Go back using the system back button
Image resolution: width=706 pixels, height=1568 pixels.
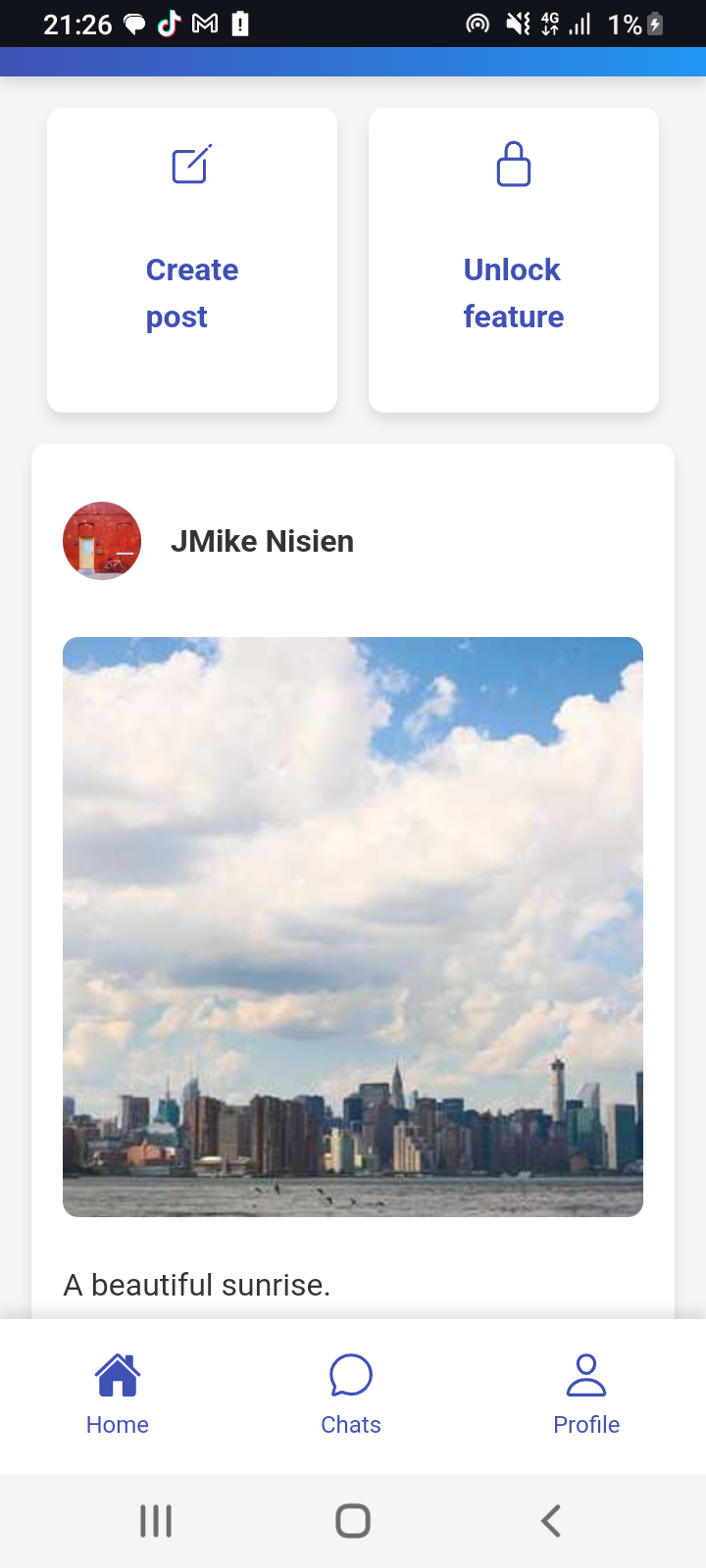[551, 1521]
